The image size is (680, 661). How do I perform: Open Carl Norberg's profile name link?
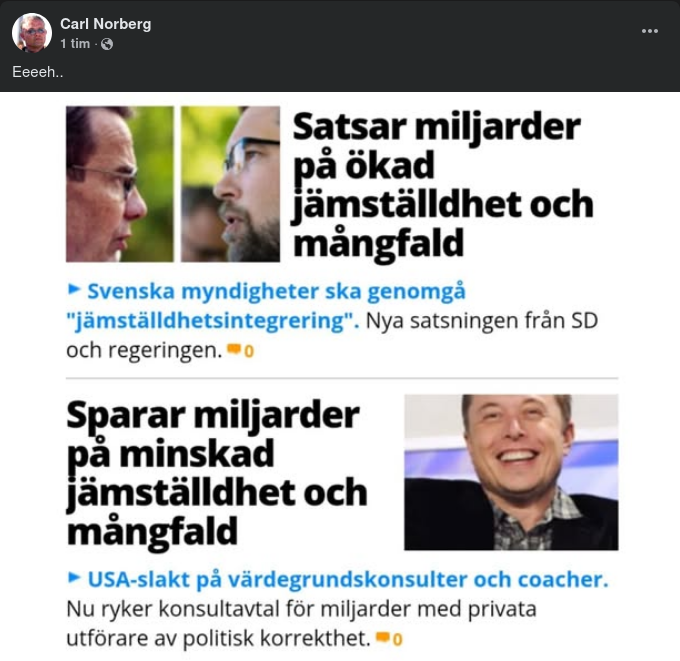(105, 24)
